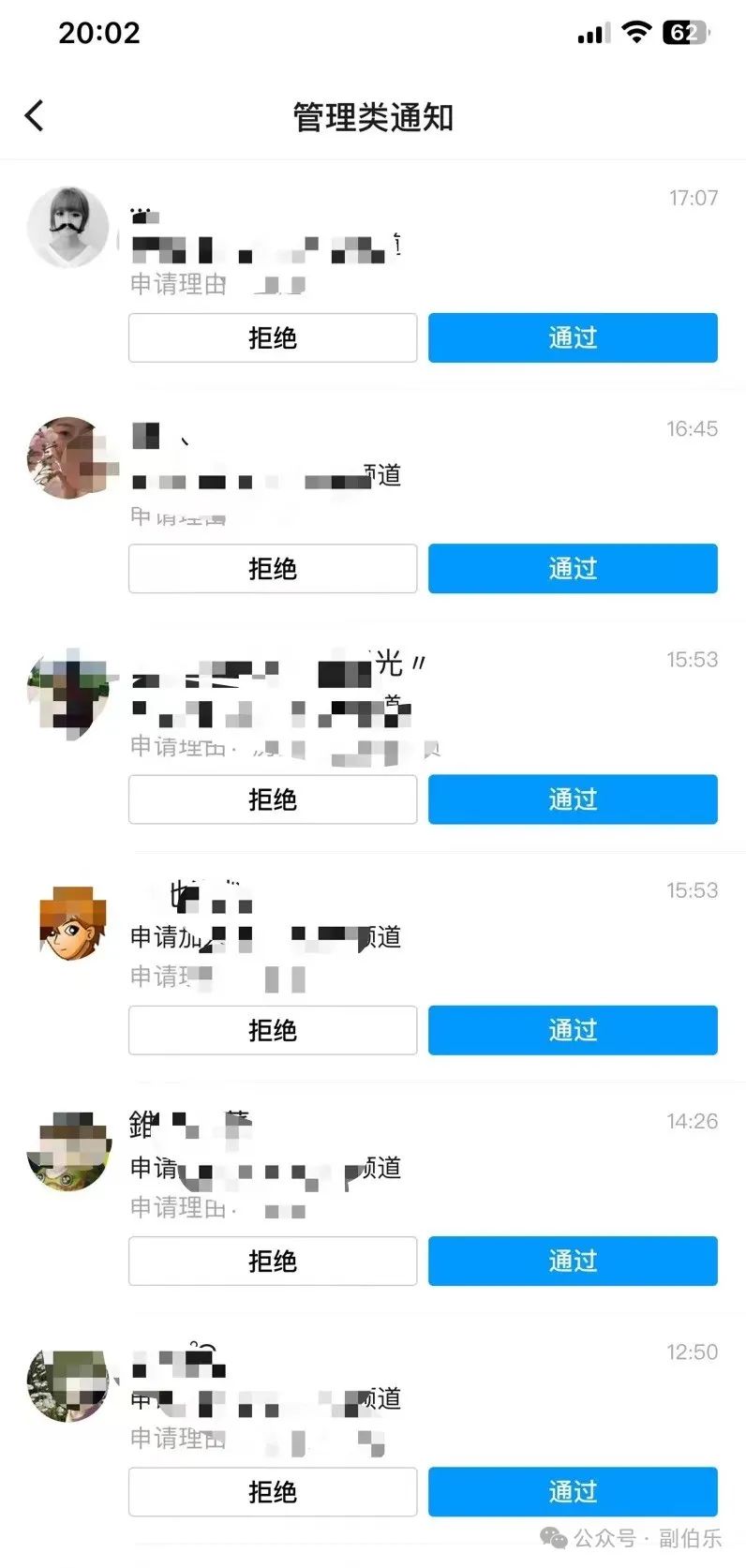Approve the 17:07 request with 通过
Image resolution: width=746 pixels, height=1568 pixels.
point(572,338)
